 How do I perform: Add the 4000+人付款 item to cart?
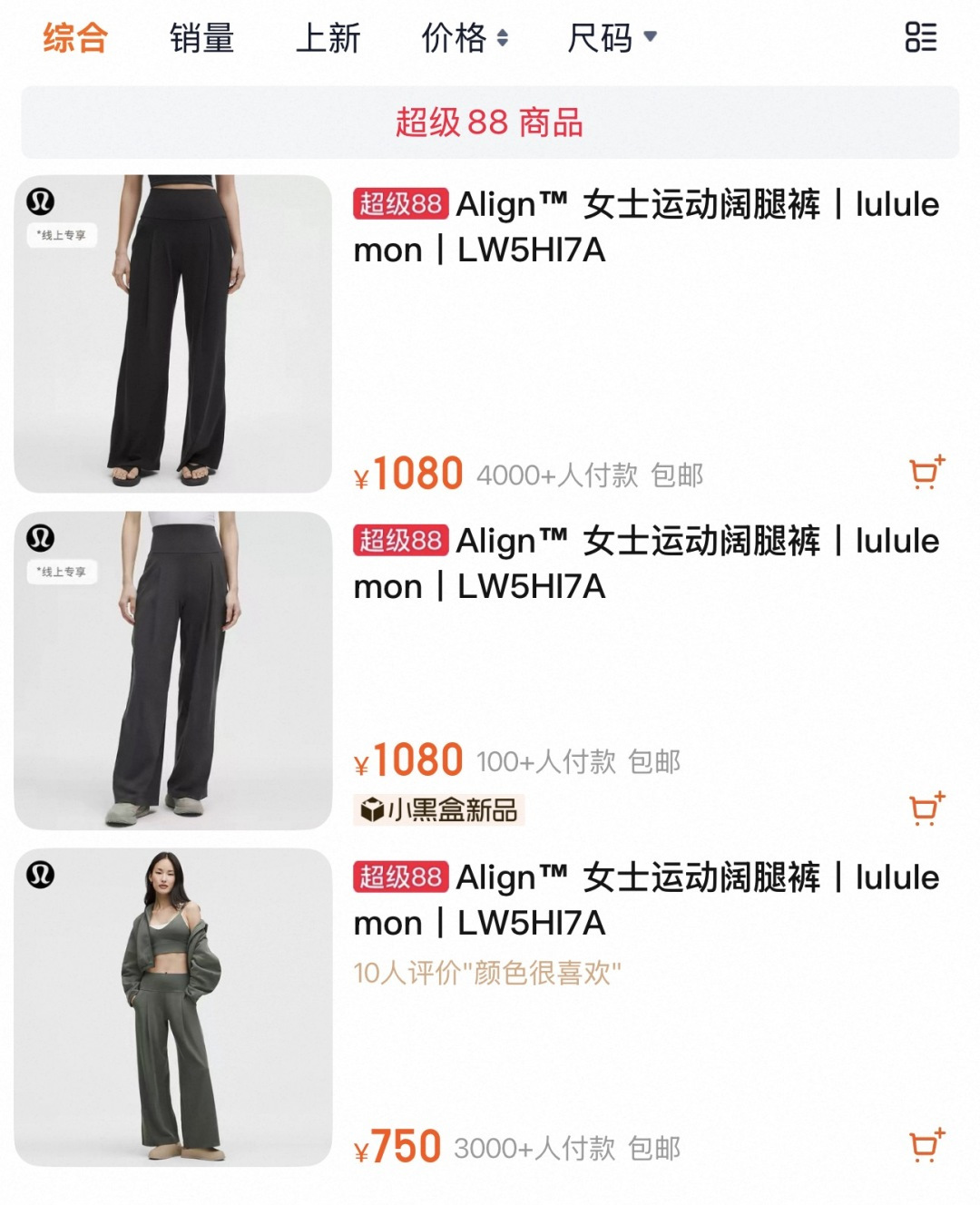(x=926, y=473)
